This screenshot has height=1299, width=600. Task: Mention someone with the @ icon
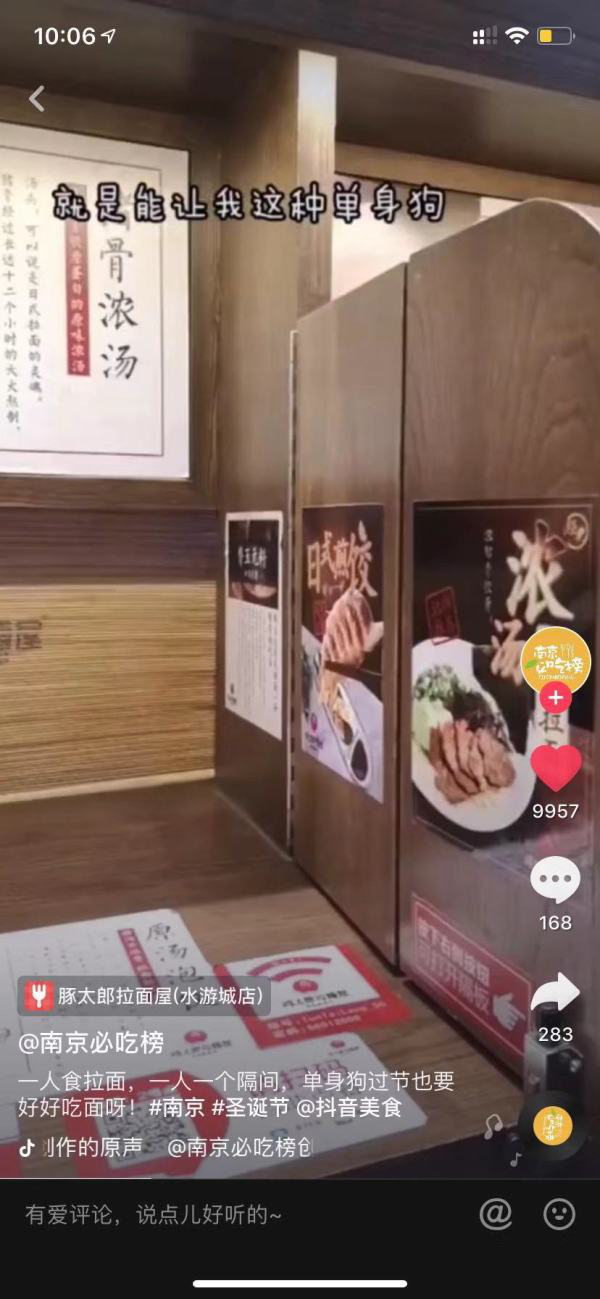(x=496, y=1214)
